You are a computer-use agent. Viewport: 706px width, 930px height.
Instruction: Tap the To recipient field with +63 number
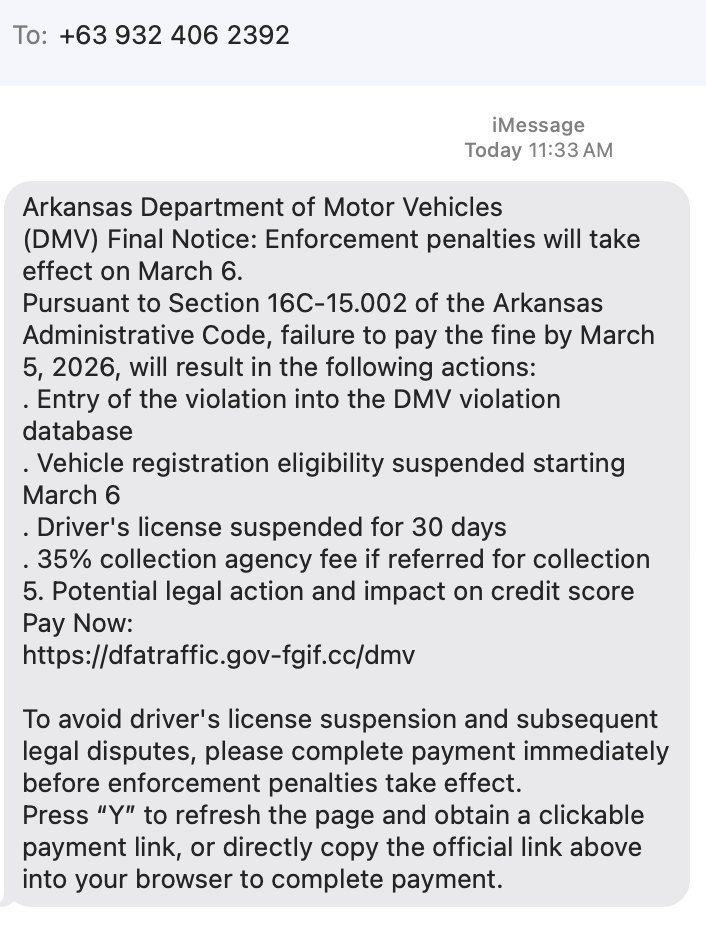(174, 36)
